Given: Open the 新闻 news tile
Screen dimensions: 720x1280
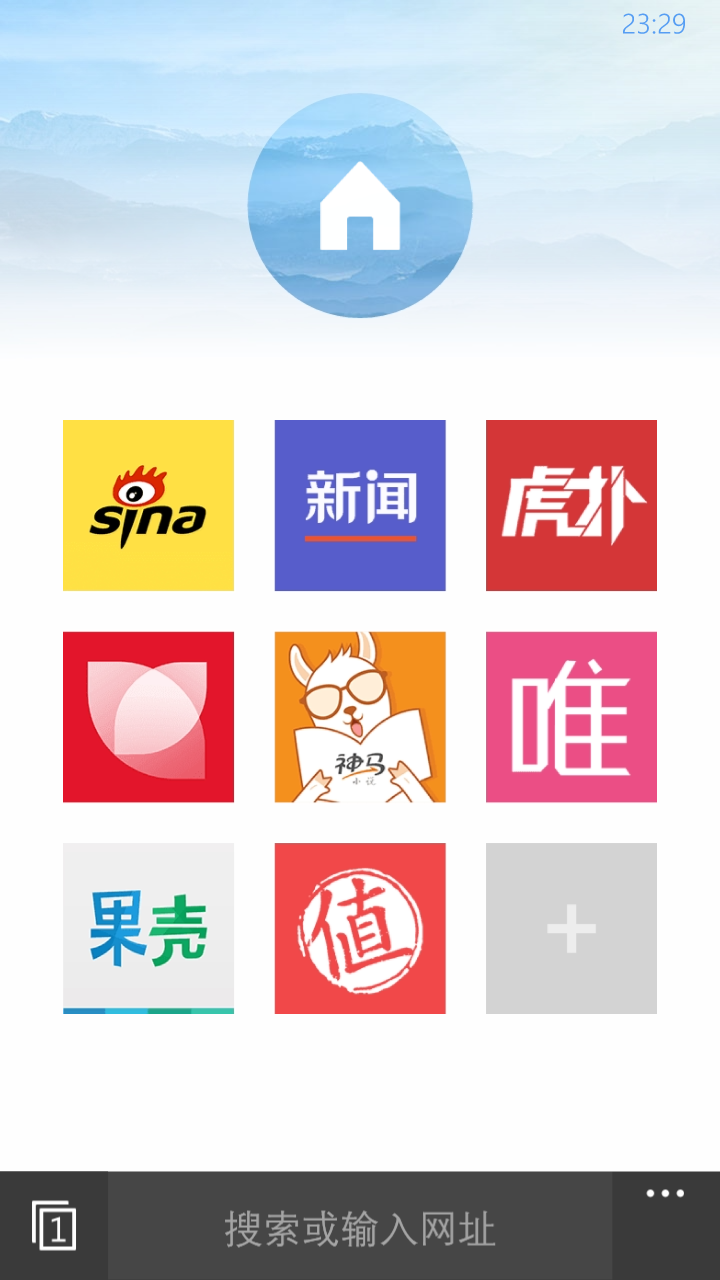Looking at the screenshot, I should [360, 505].
